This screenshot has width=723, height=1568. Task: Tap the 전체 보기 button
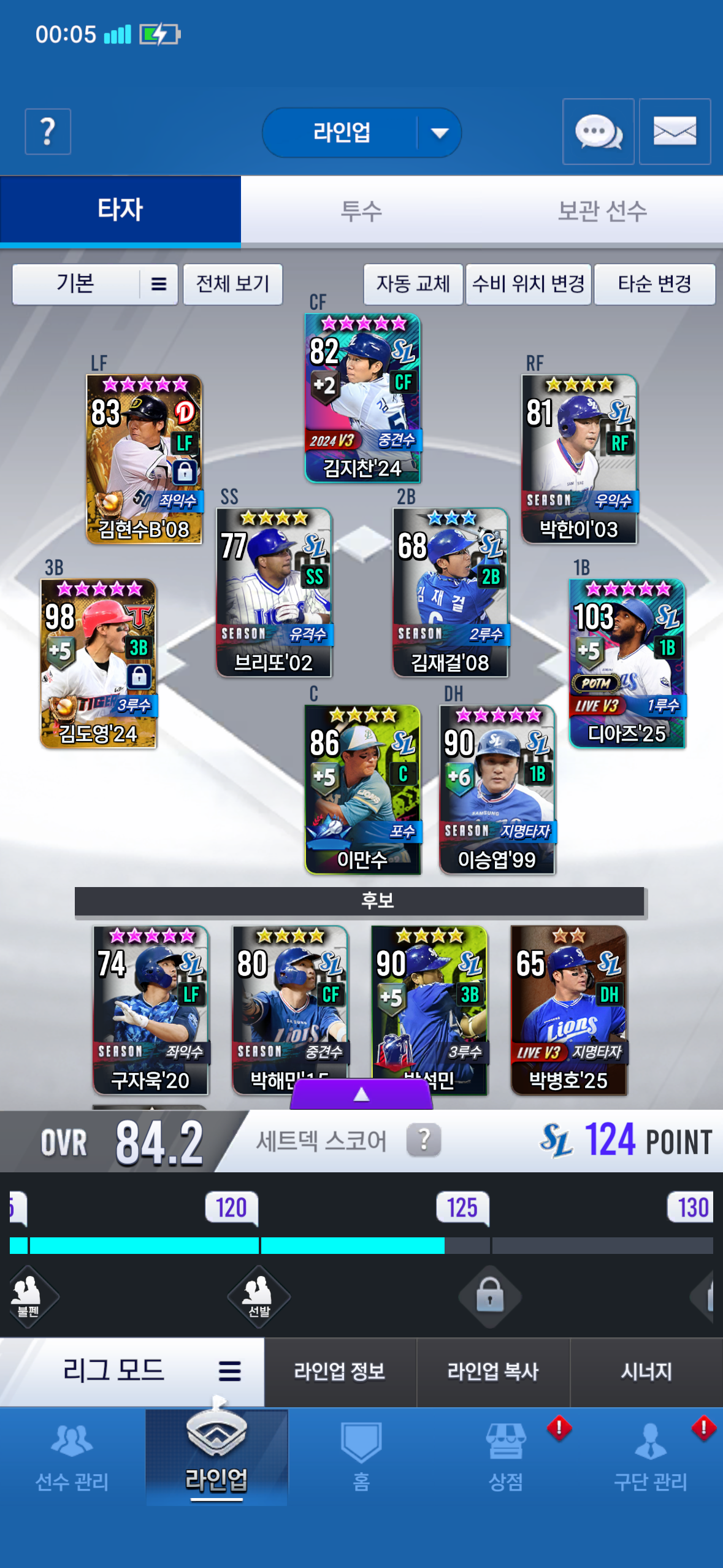(232, 284)
